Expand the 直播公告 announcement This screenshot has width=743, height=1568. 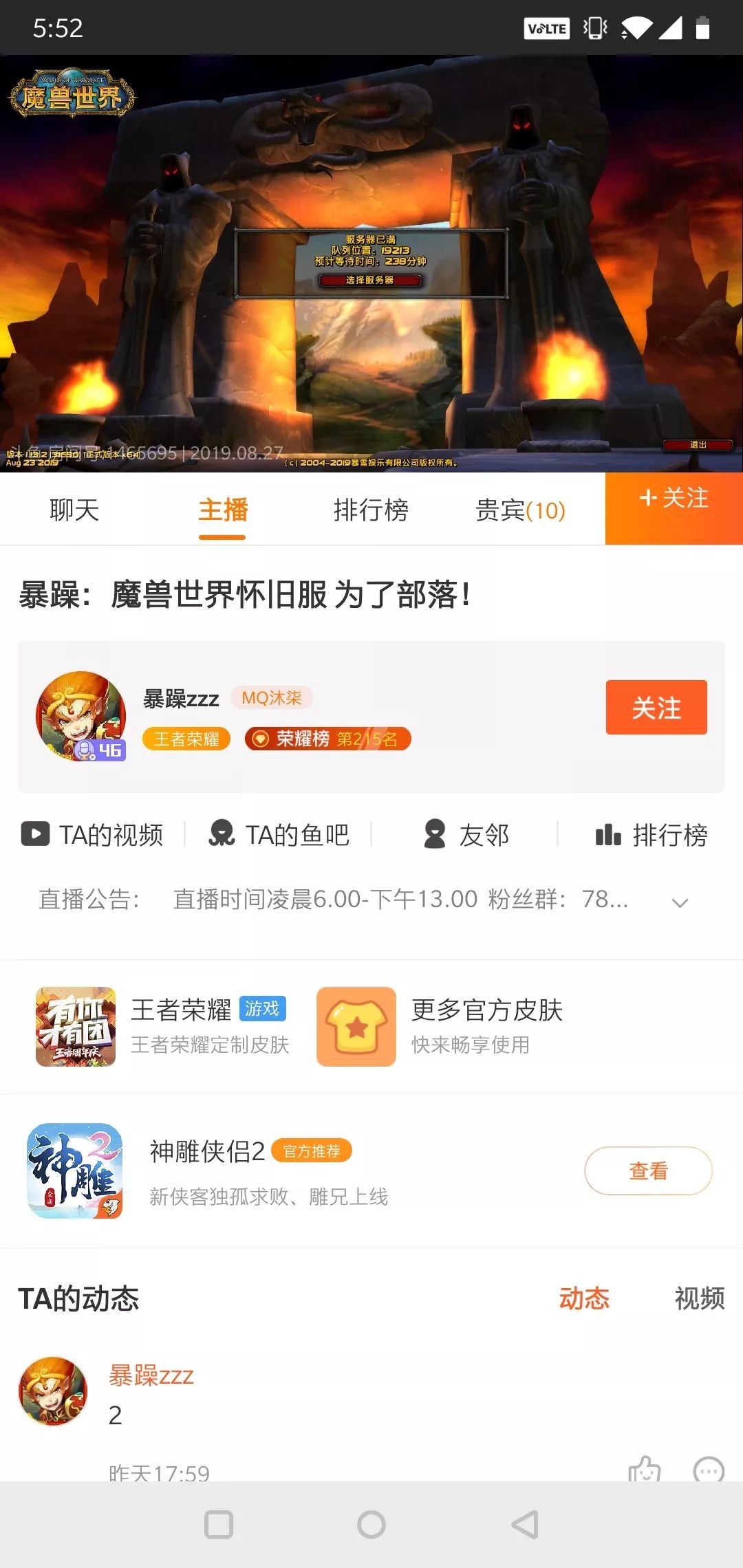click(x=680, y=902)
